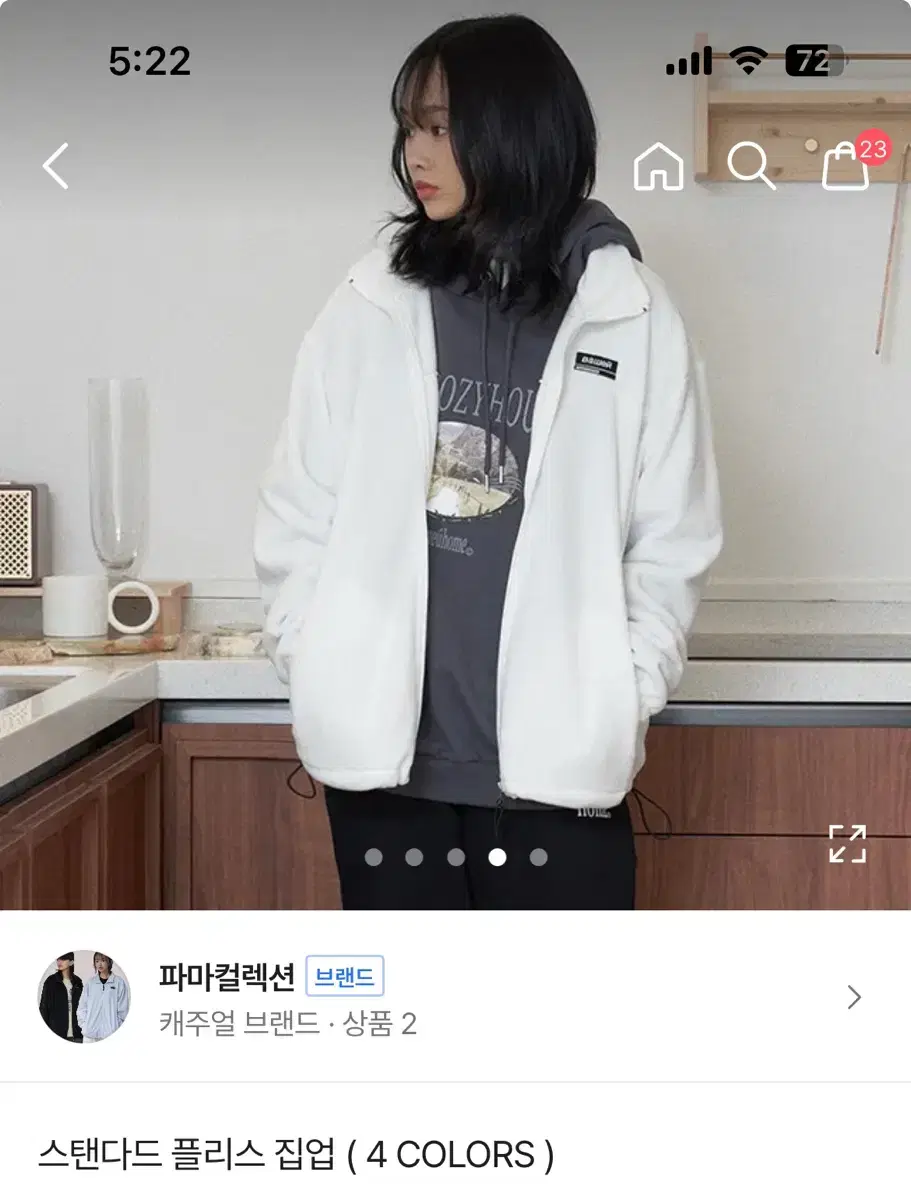The image size is (911, 1200).
Task: Open the search magnifier
Action: click(x=751, y=166)
